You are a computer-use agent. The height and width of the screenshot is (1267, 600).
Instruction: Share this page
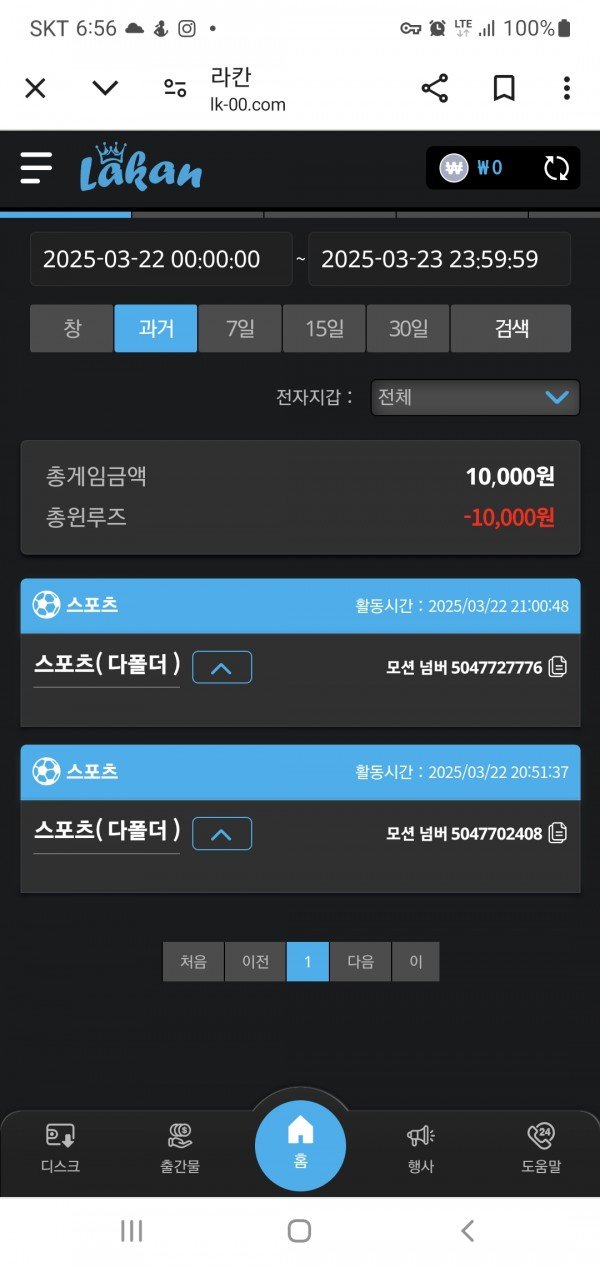[435, 88]
